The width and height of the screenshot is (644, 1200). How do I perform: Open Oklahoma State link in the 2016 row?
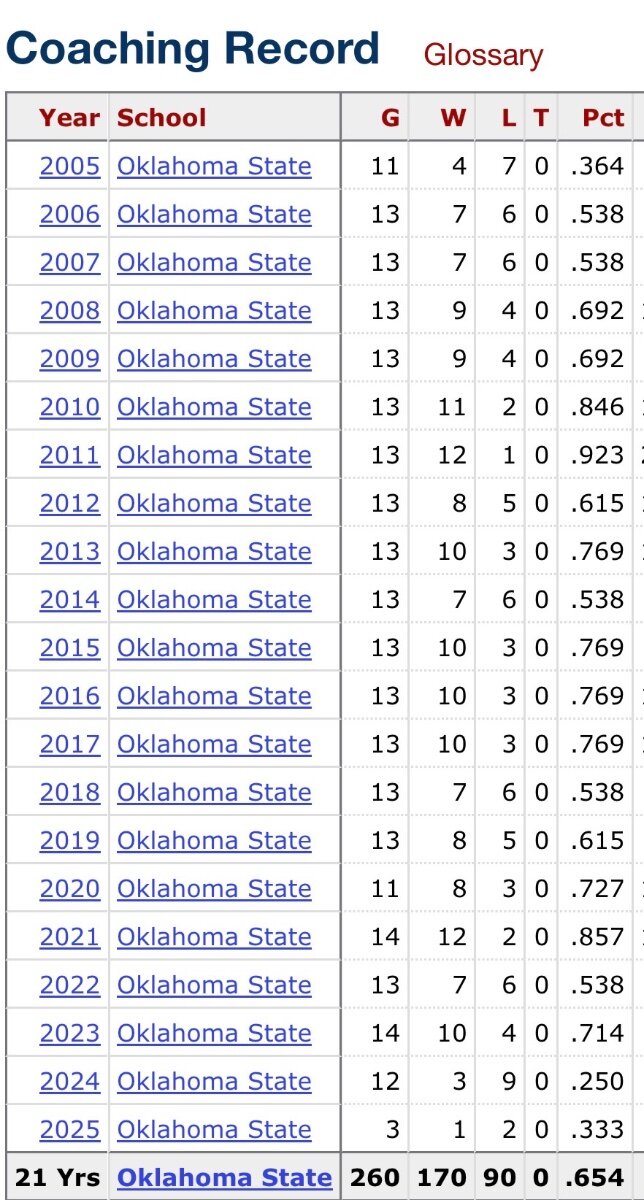[x=214, y=696]
